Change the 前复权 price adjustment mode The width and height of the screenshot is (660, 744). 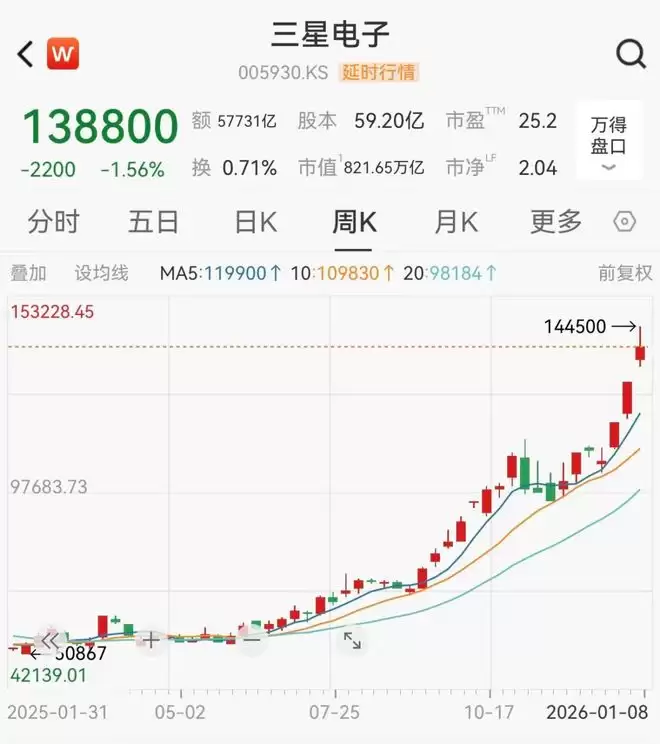click(625, 273)
